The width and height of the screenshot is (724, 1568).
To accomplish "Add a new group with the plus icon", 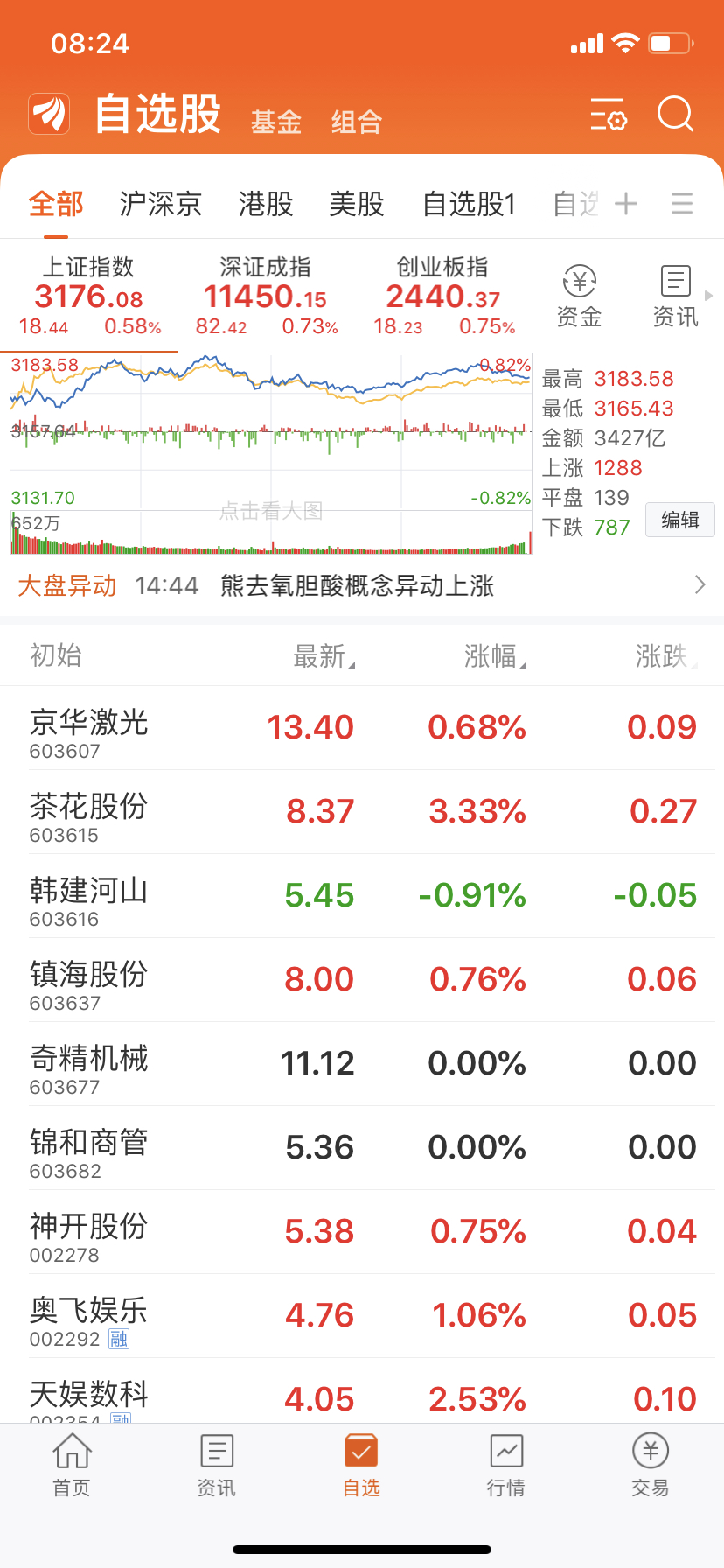I will click(x=626, y=204).
